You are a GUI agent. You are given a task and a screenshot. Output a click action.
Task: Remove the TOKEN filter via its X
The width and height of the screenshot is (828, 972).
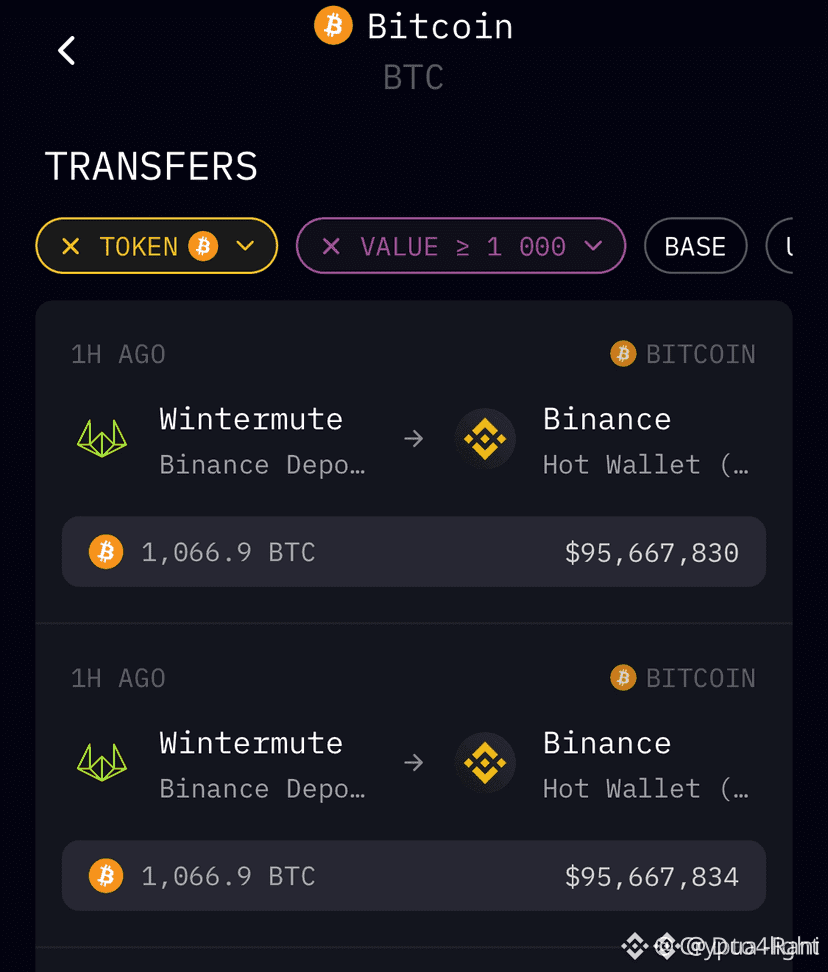(69, 245)
